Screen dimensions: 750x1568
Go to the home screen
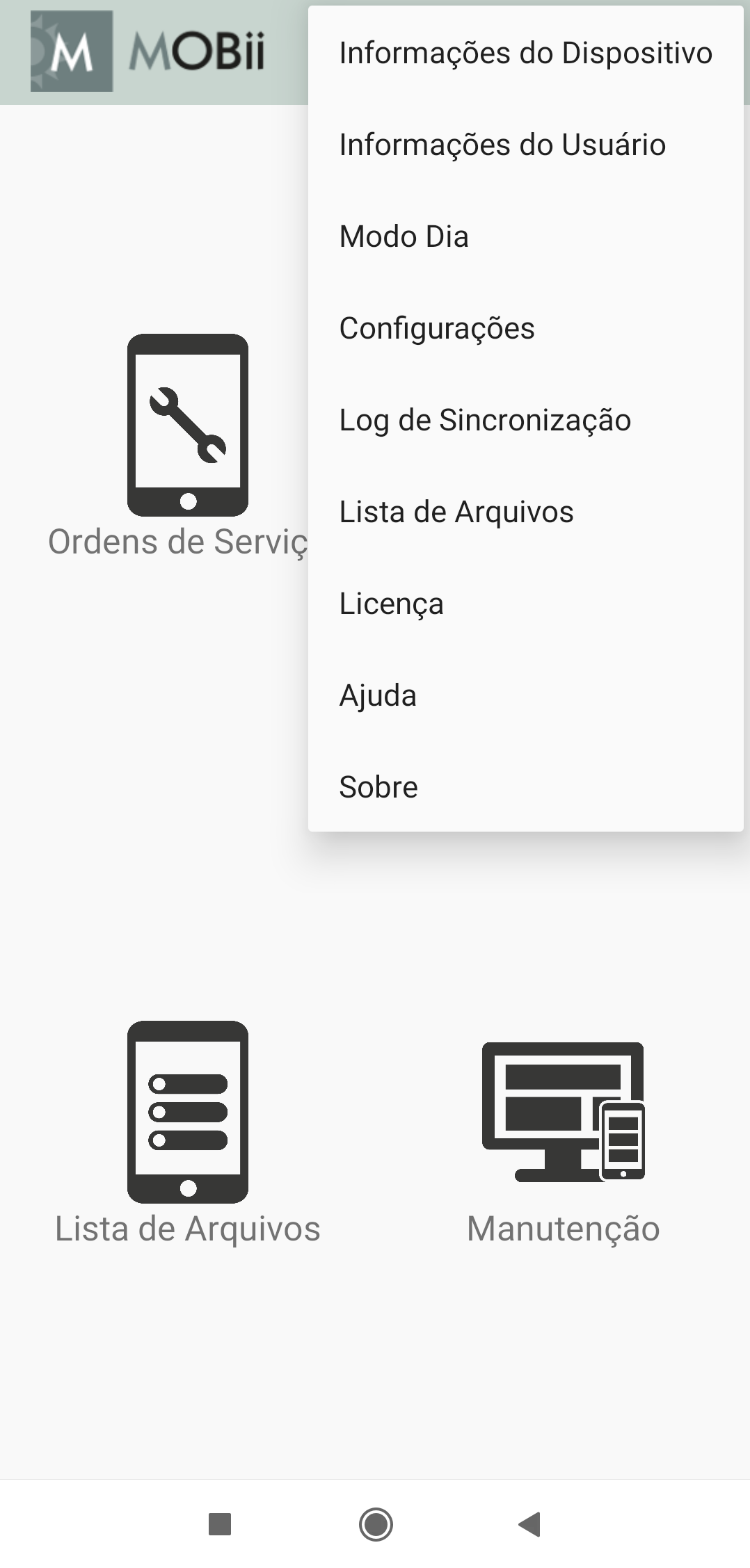[376, 1524]
